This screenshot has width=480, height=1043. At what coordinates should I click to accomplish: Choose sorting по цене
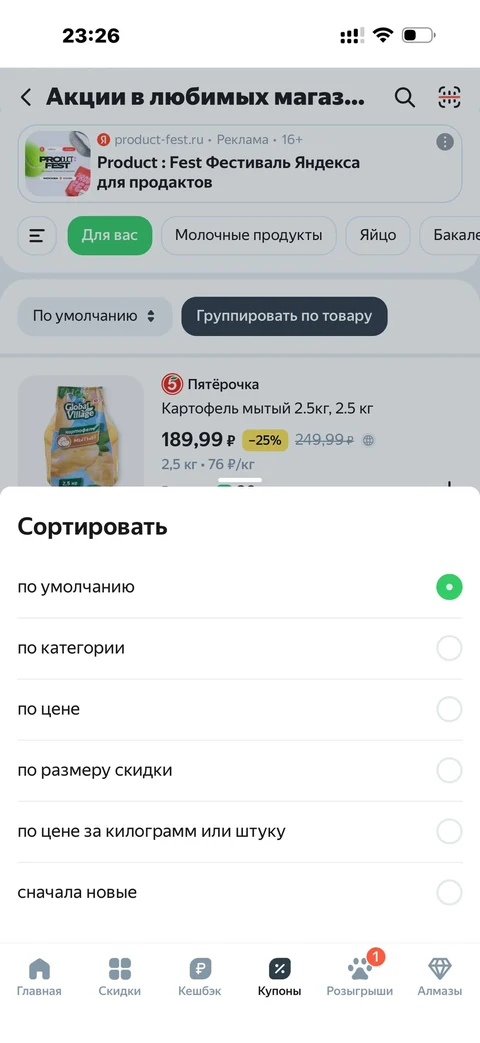pyautogui.click(x=239, y=709)
